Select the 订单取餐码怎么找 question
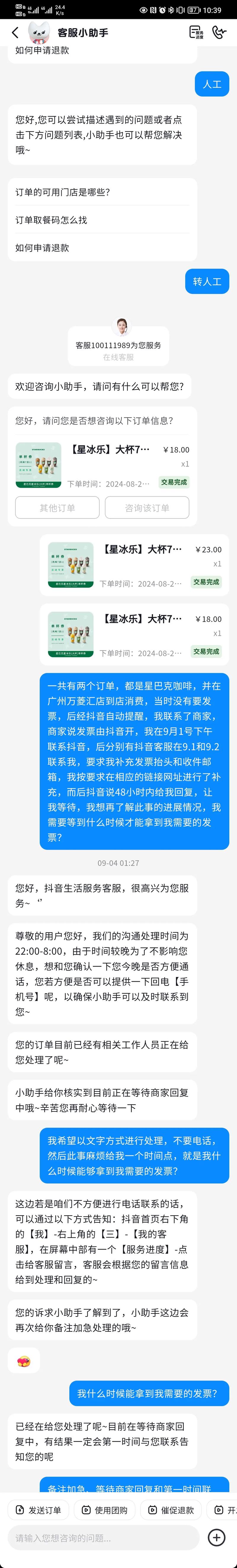This screenshot has width=237, height=1568. coord(51,220)
